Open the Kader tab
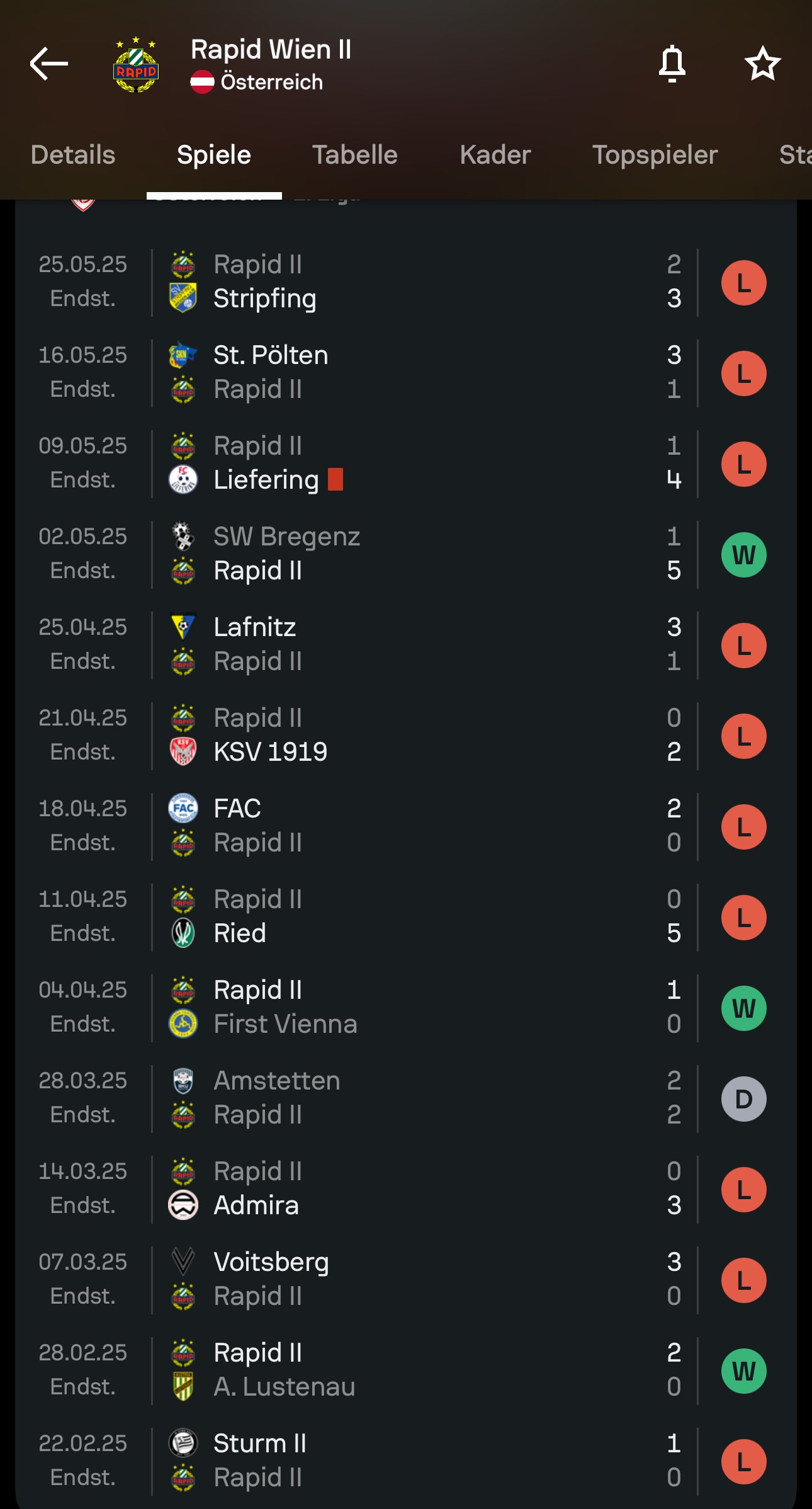 (495, 155)
